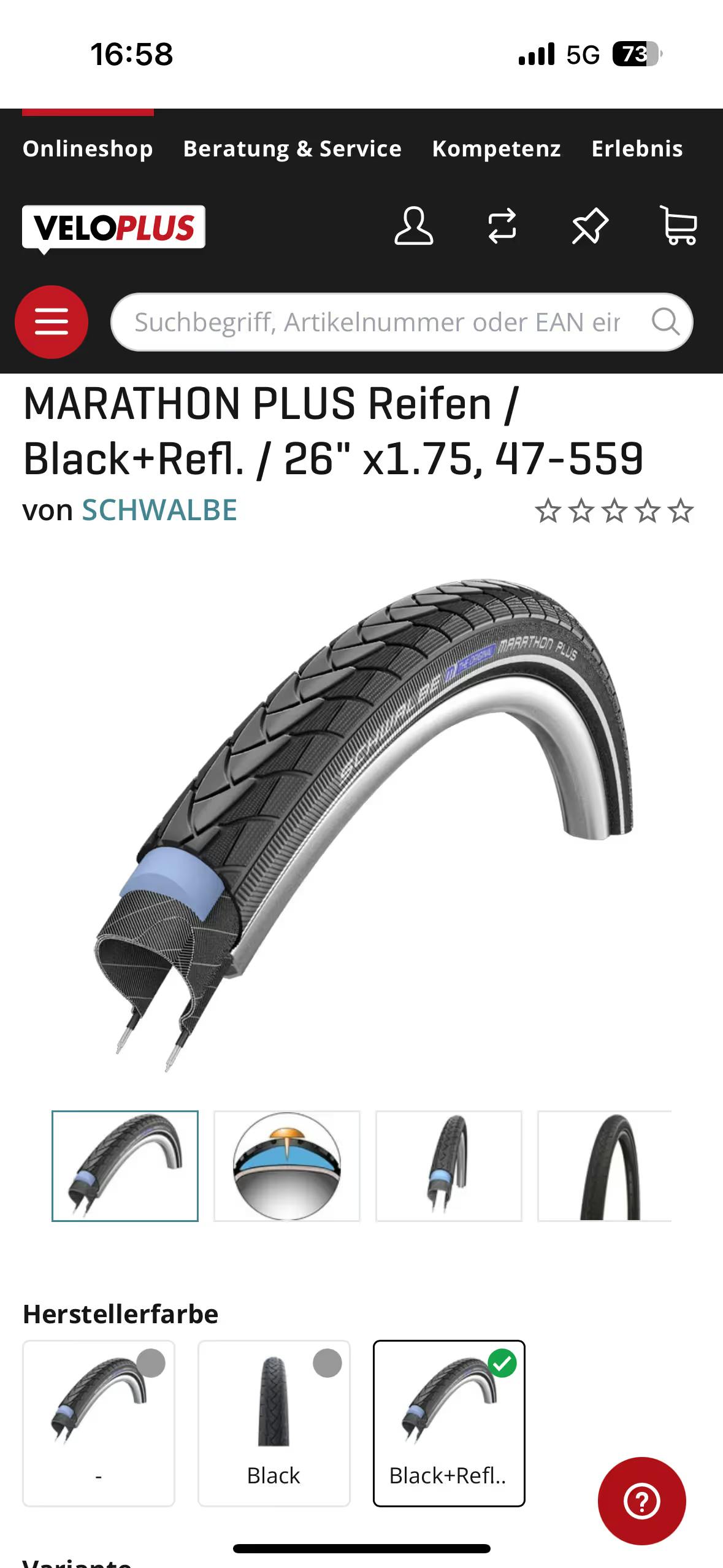Image resolution: width=723 pixels, height=1568 pixels.
Task: Select the Black color variant
Action: click(x=274, y=1423)
